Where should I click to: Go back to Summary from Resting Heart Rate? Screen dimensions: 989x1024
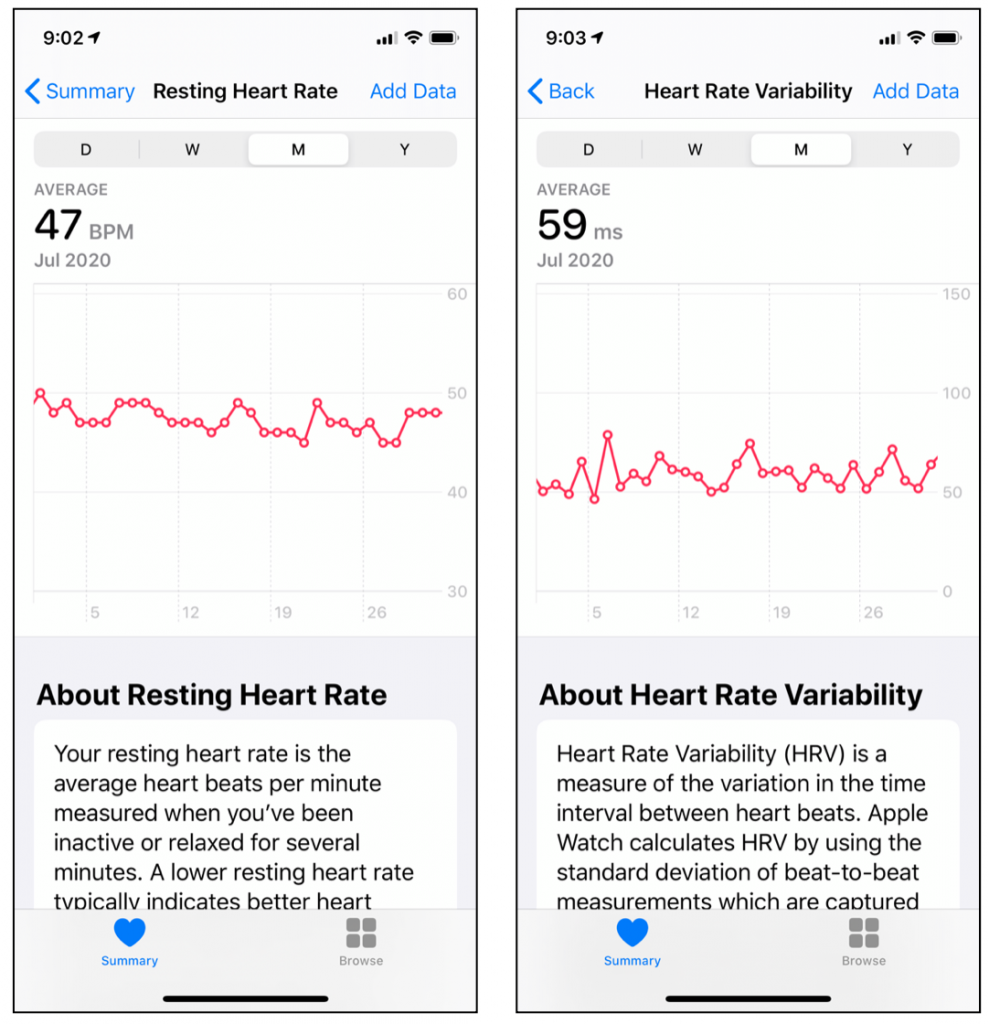click(x=80, y=91)
